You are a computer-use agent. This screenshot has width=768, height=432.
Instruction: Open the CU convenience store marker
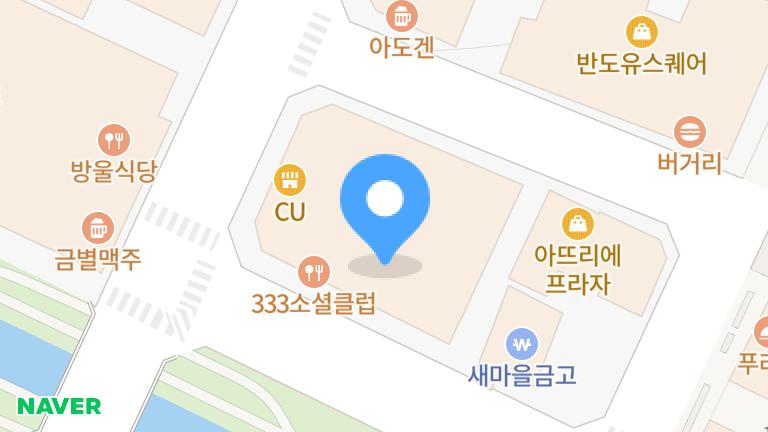(x=290, y=181)
